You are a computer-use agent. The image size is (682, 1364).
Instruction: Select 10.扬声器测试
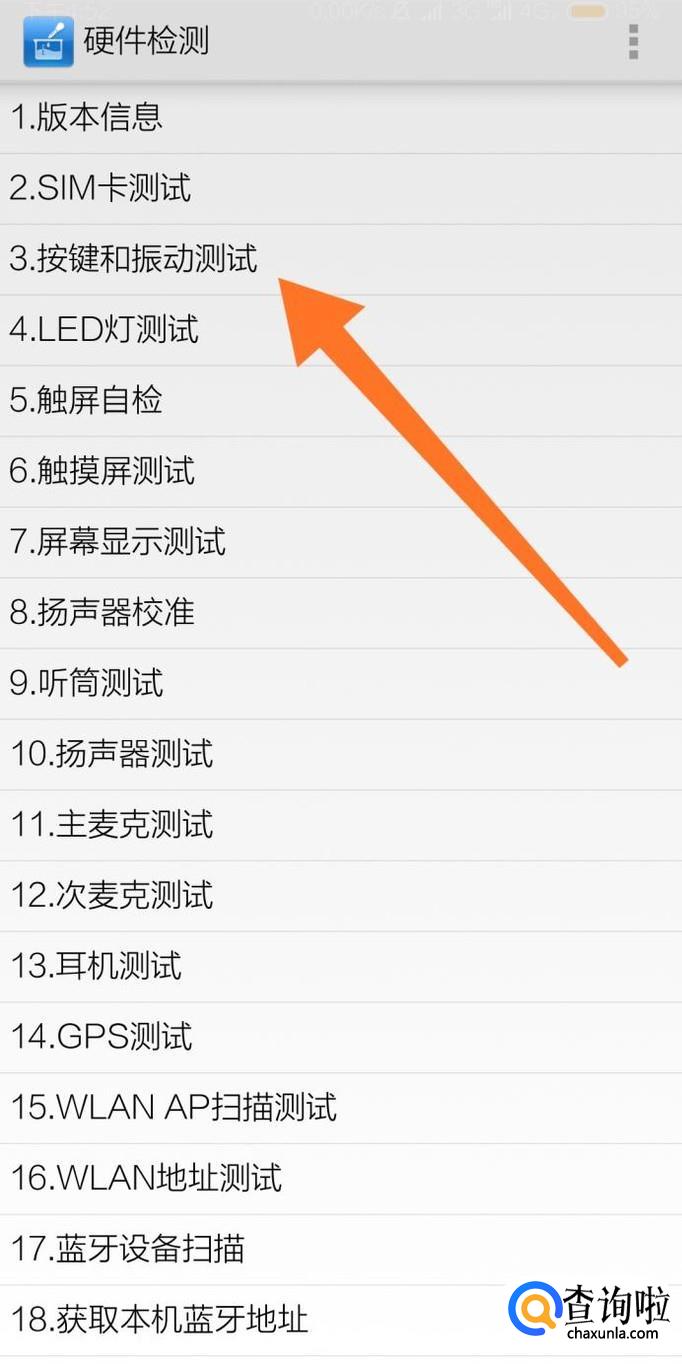click(x=112, y=754)
